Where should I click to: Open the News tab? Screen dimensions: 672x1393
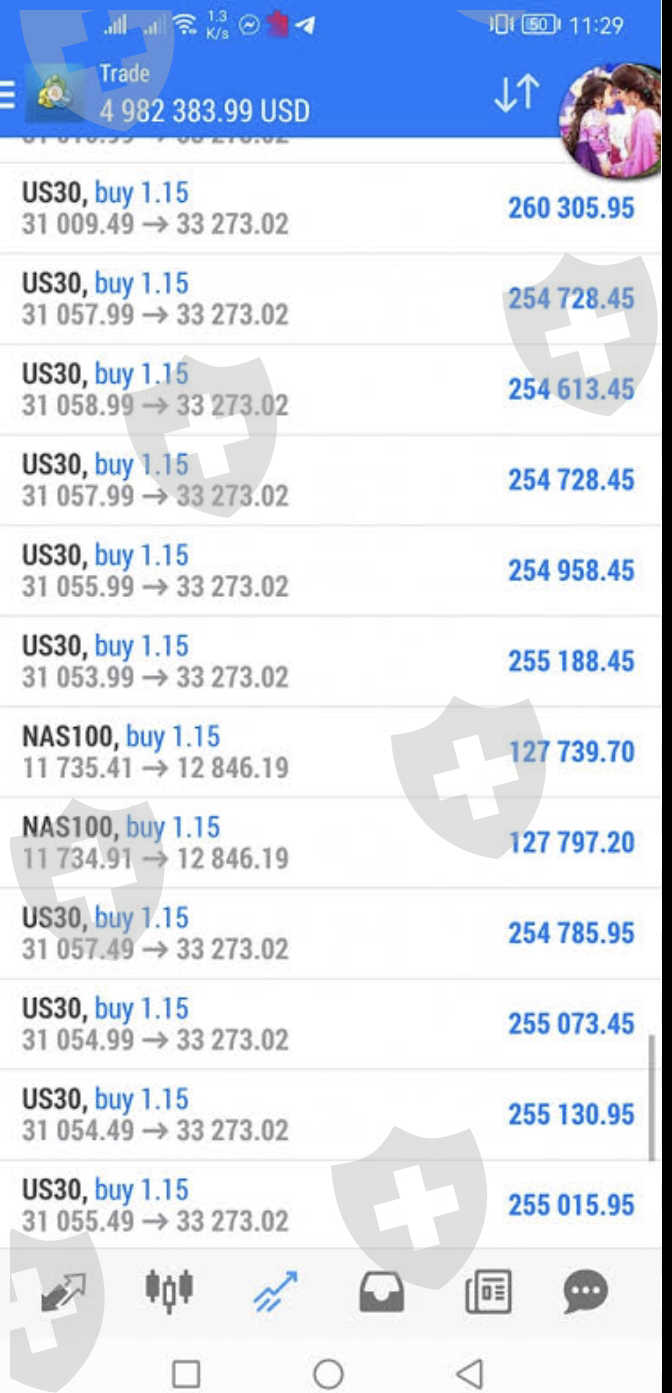[488, 1291]
